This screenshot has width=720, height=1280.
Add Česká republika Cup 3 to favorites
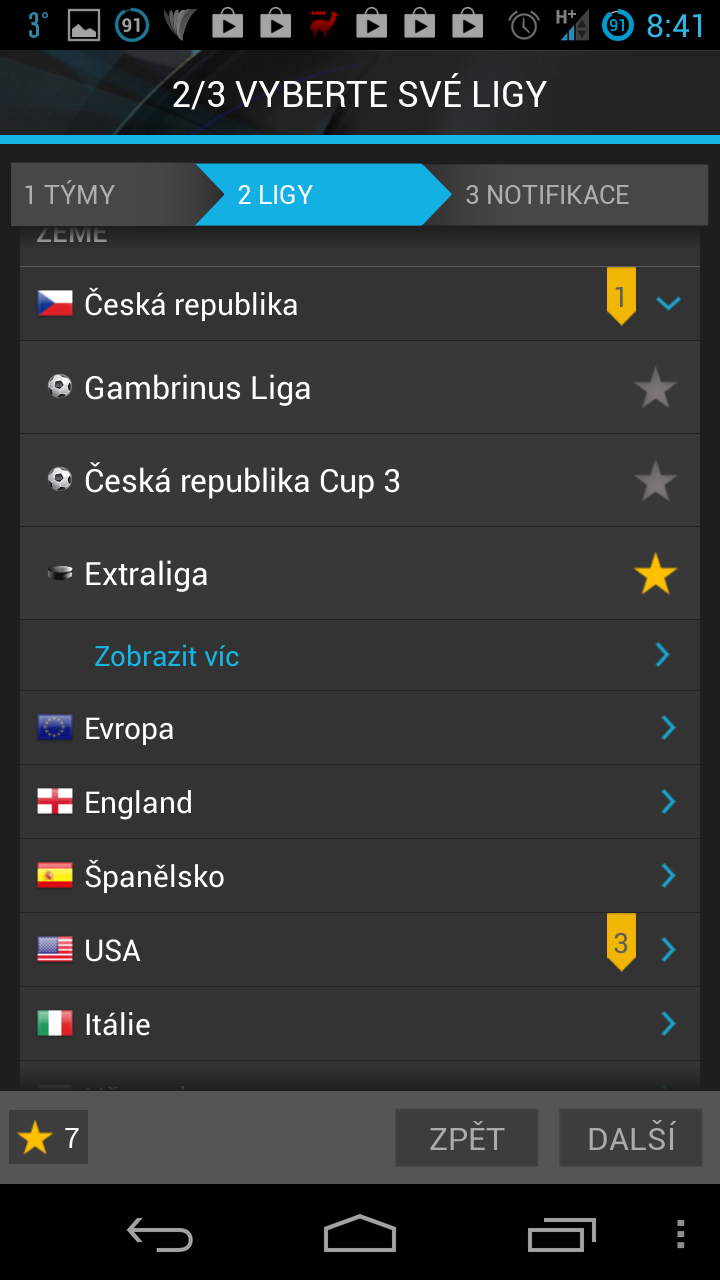coord(656,482)
